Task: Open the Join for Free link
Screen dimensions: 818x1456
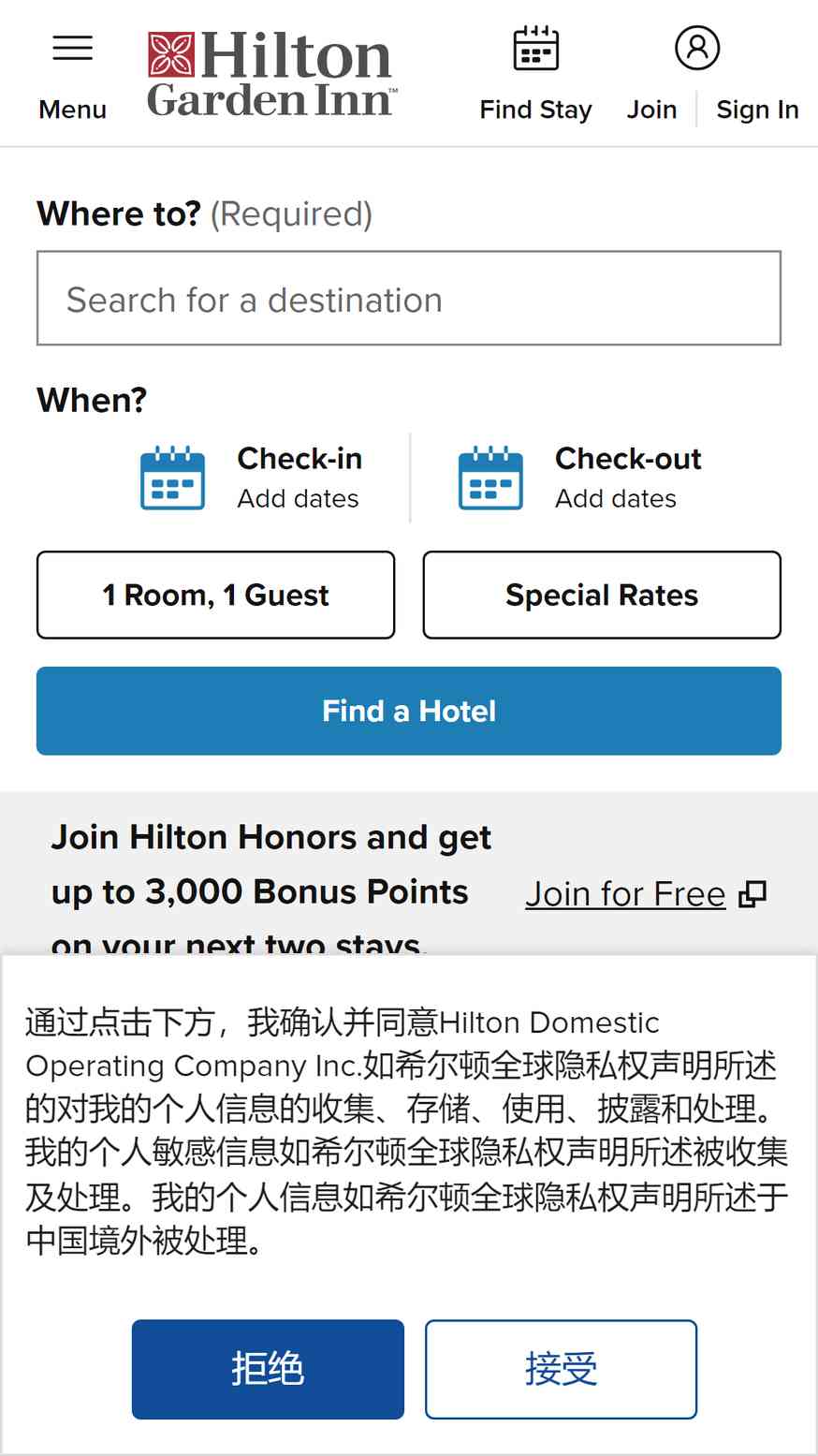Action: pyautogui.click(x=646, y=894)
